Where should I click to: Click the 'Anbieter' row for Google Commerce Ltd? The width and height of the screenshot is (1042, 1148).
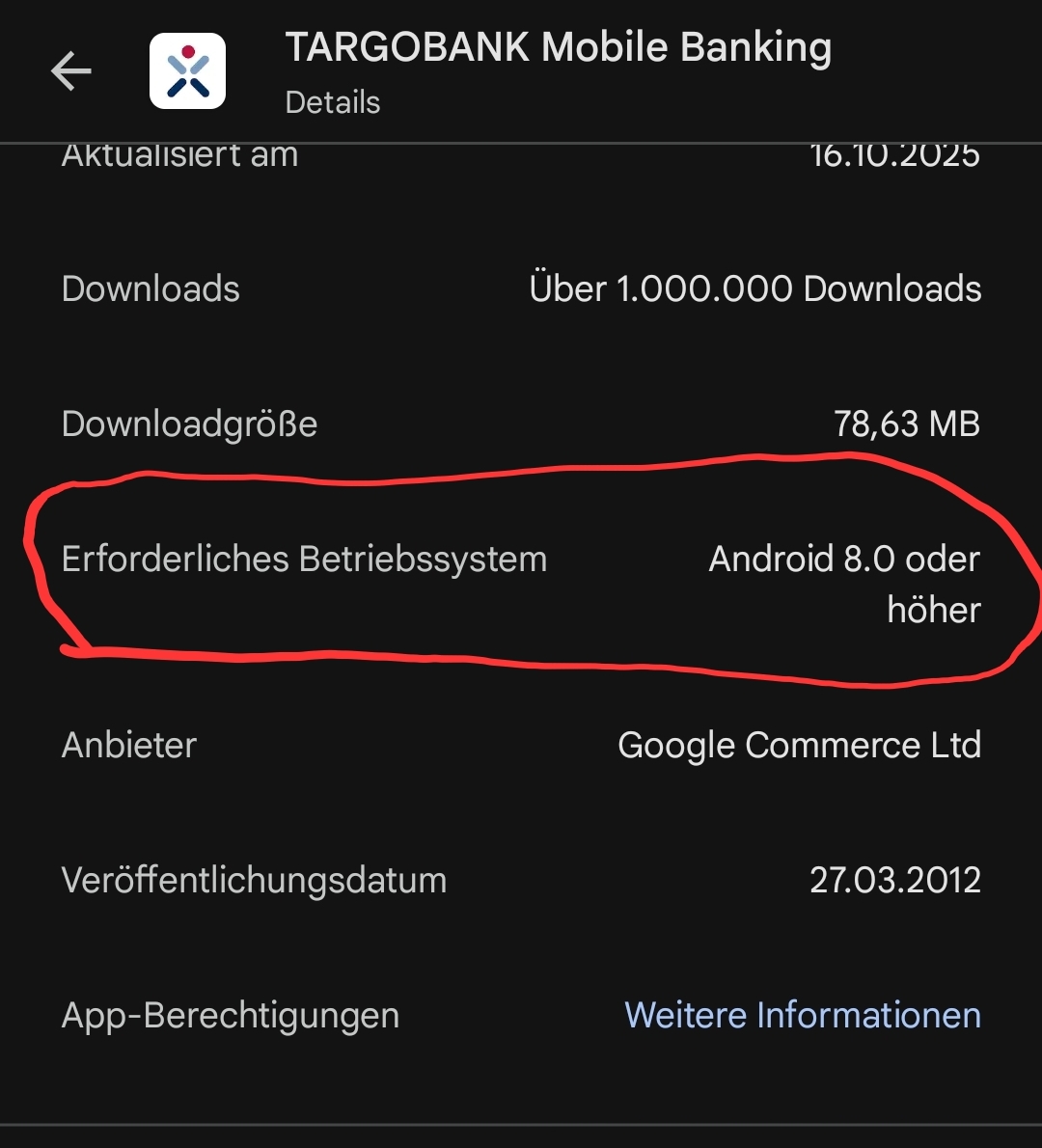521,744
